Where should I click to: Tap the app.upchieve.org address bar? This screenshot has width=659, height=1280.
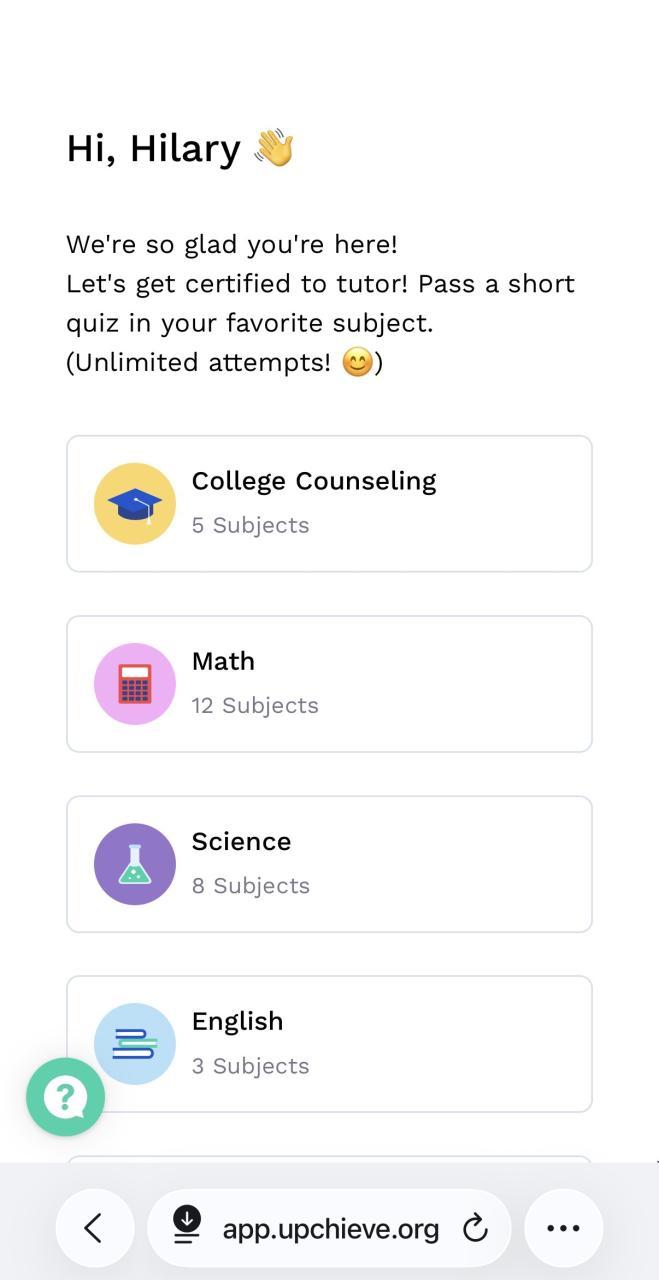click(x=330, y=1228)
